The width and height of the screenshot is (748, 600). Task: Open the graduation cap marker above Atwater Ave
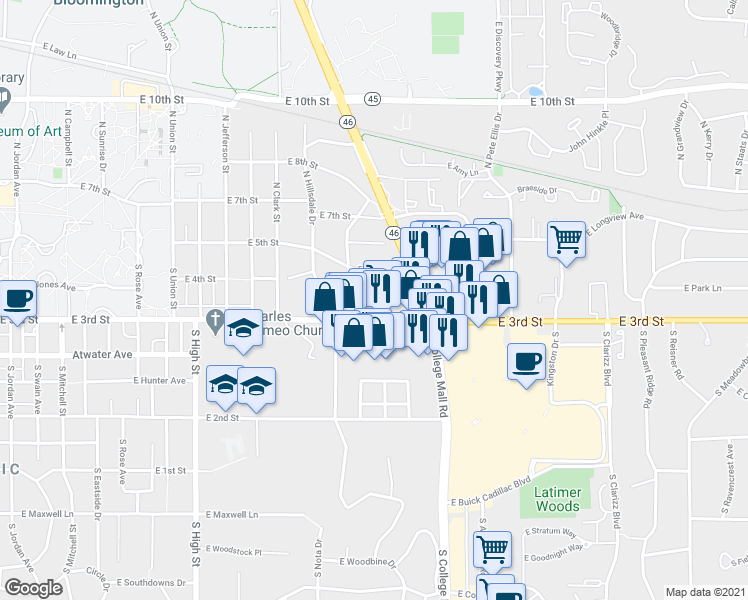pos(243,329)
